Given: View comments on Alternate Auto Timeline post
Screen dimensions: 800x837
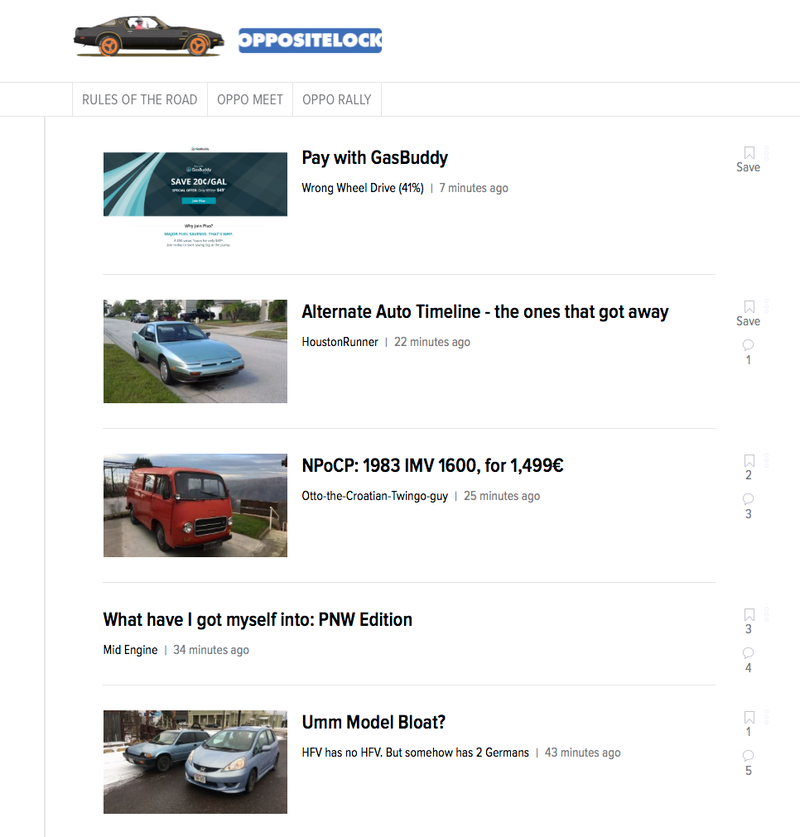Looking at the screenshot, I should 748,351.
